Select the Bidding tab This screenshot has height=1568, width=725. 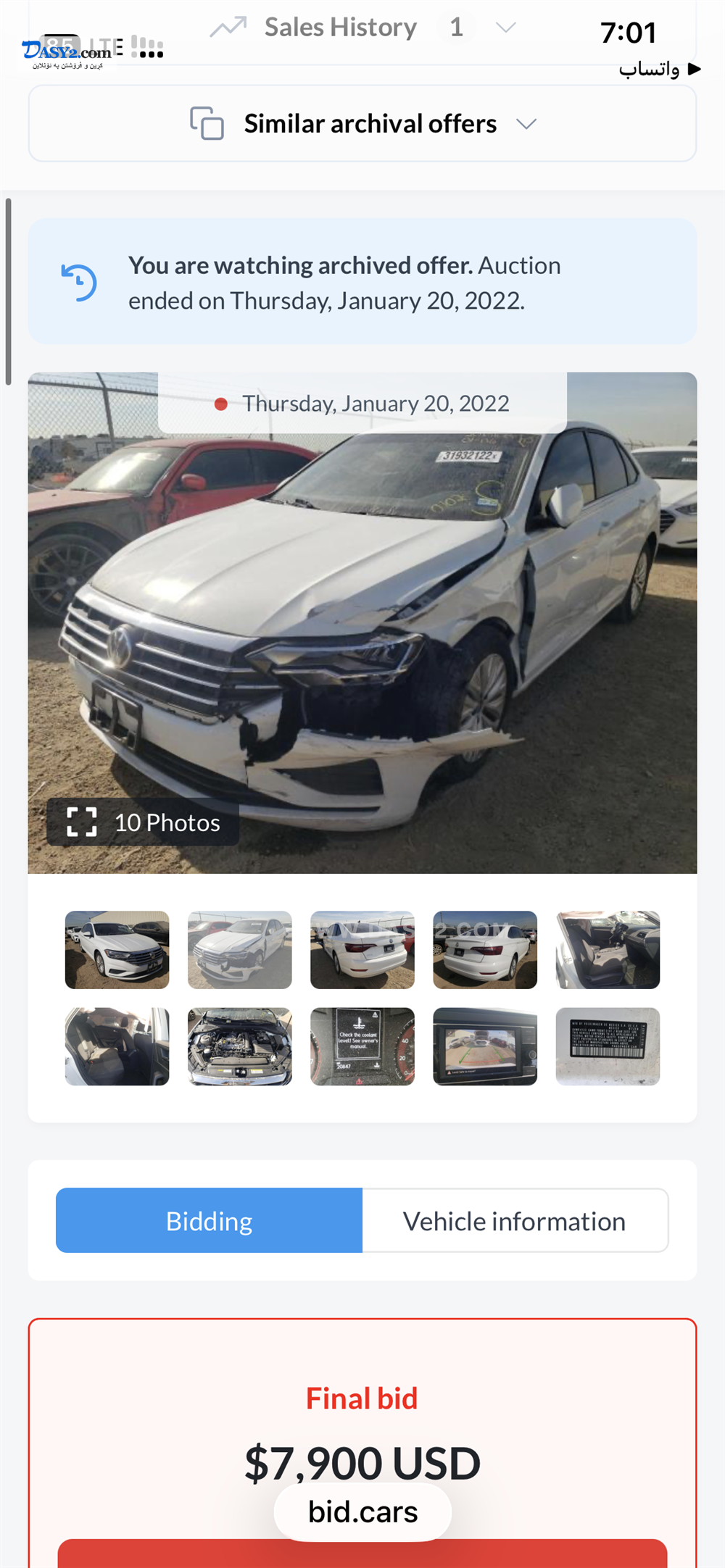[210, 1221]
